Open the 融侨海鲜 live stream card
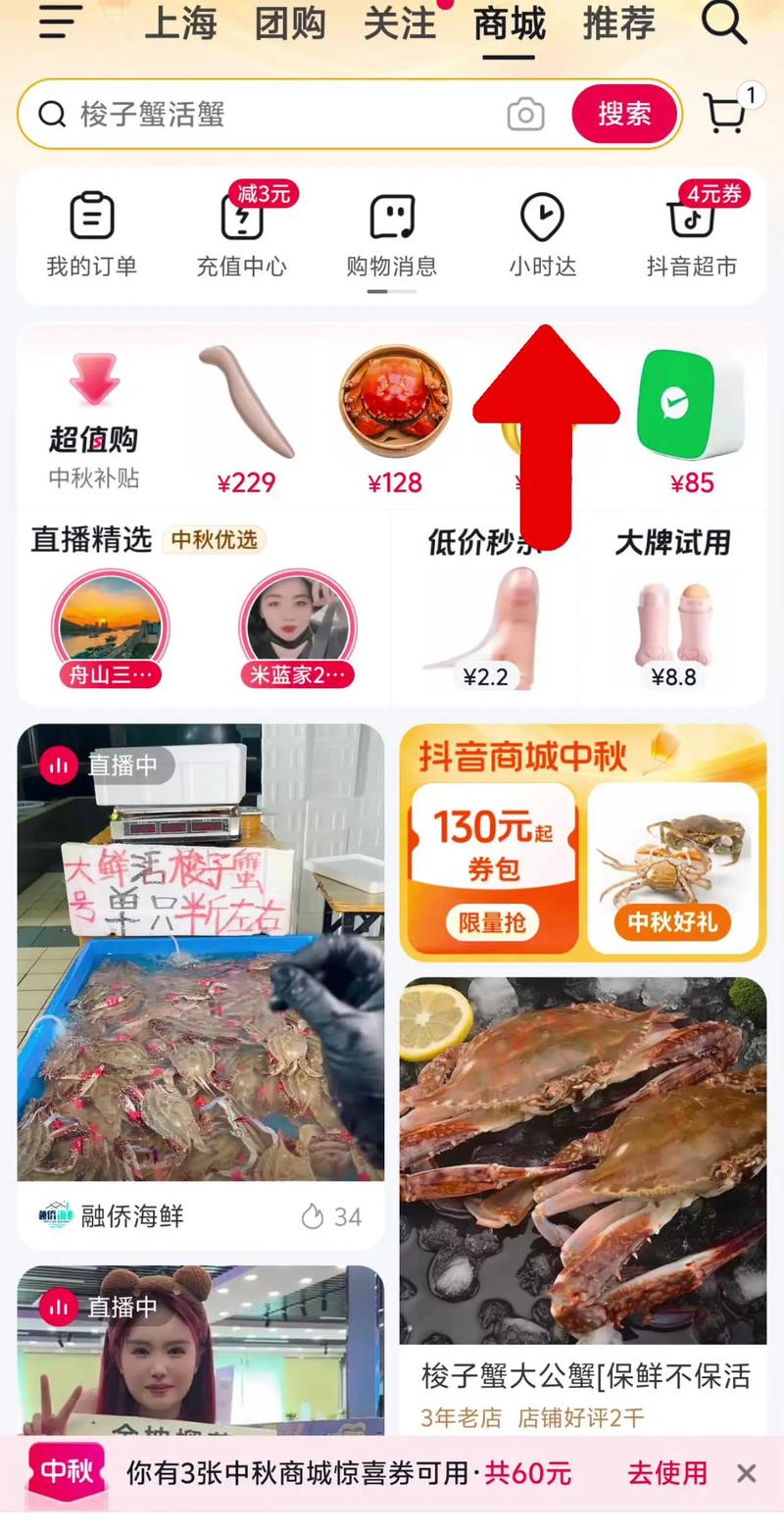The height and width of the screenshot is (1531, 784). point(201,980)
